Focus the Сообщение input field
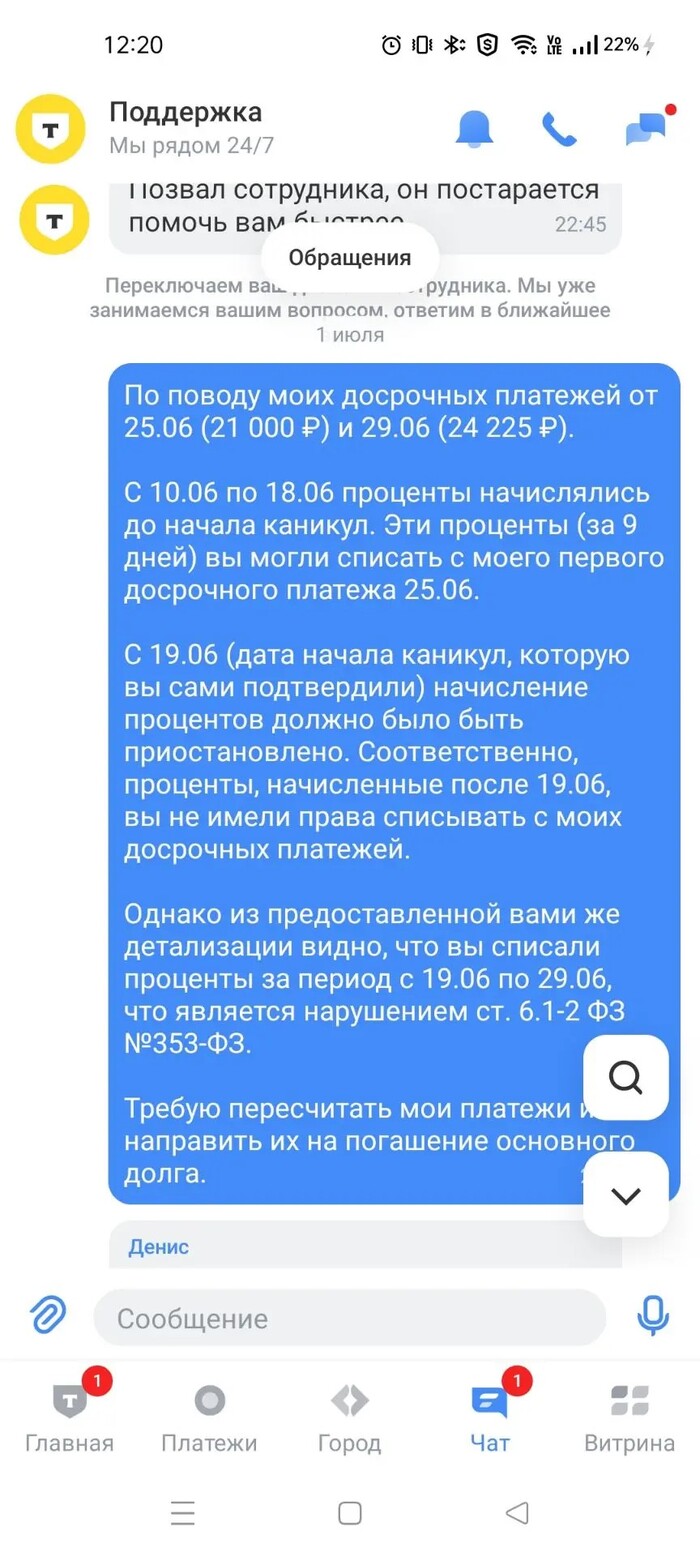The width and height of the screenshot is (700, 1556). click(x=350, y=1318)
